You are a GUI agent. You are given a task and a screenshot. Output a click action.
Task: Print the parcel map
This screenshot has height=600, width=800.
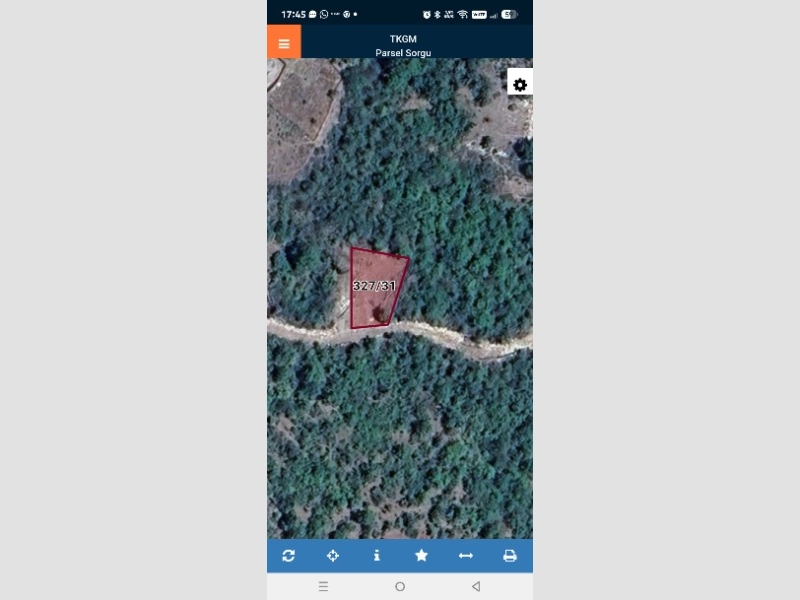(x=509, y=556)
